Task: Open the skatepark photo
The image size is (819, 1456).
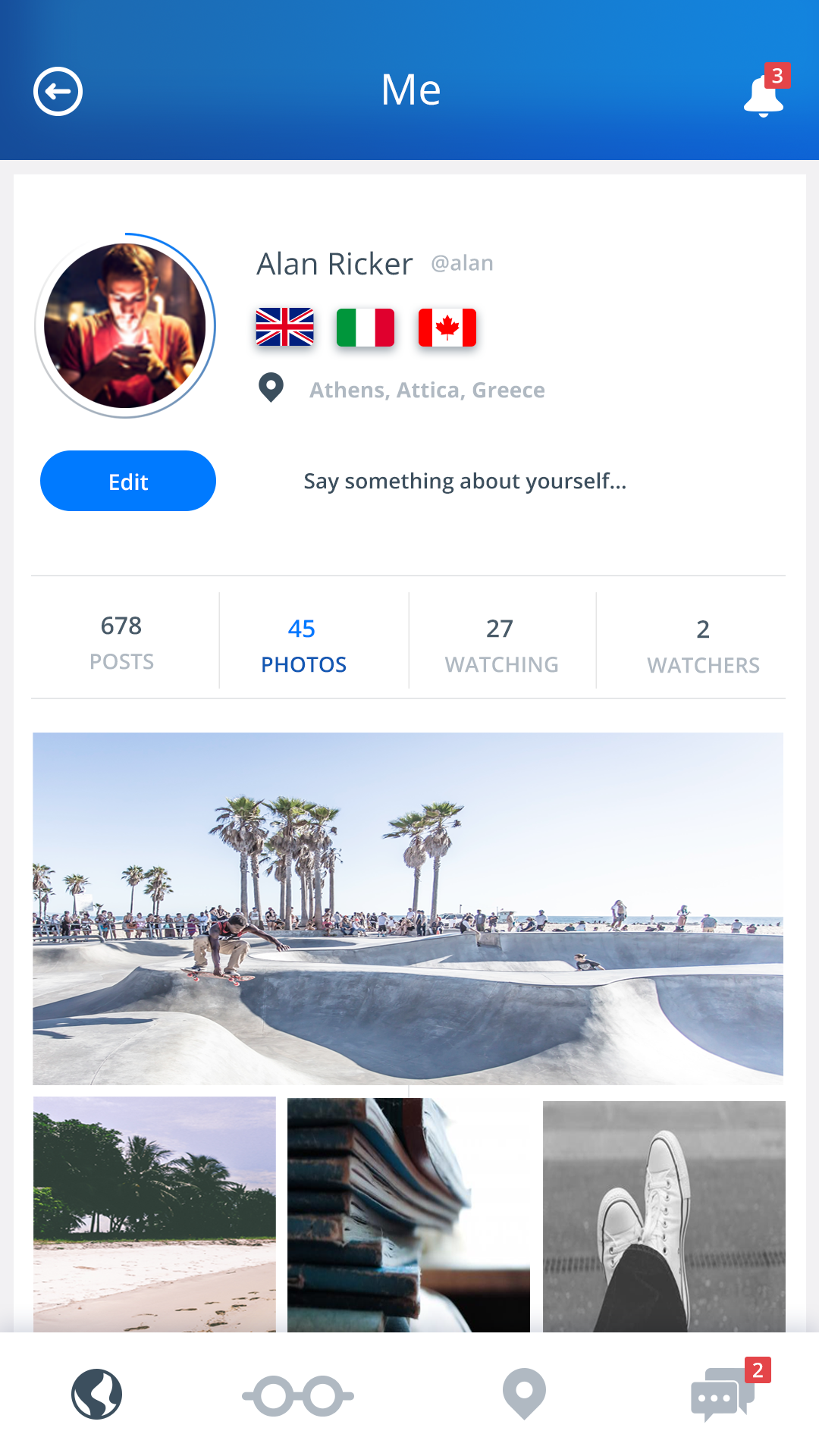Action: pos(408,908)
